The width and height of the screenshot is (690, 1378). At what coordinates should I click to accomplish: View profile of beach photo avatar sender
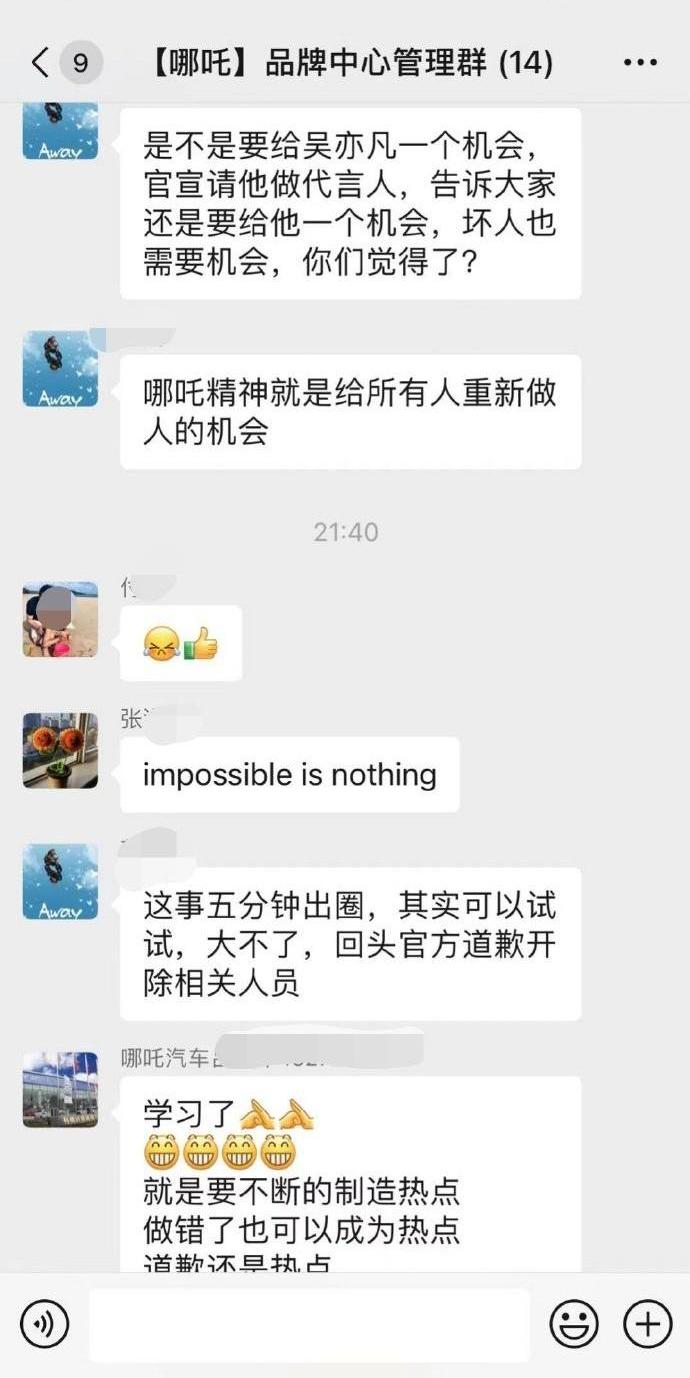click(61, 619)
